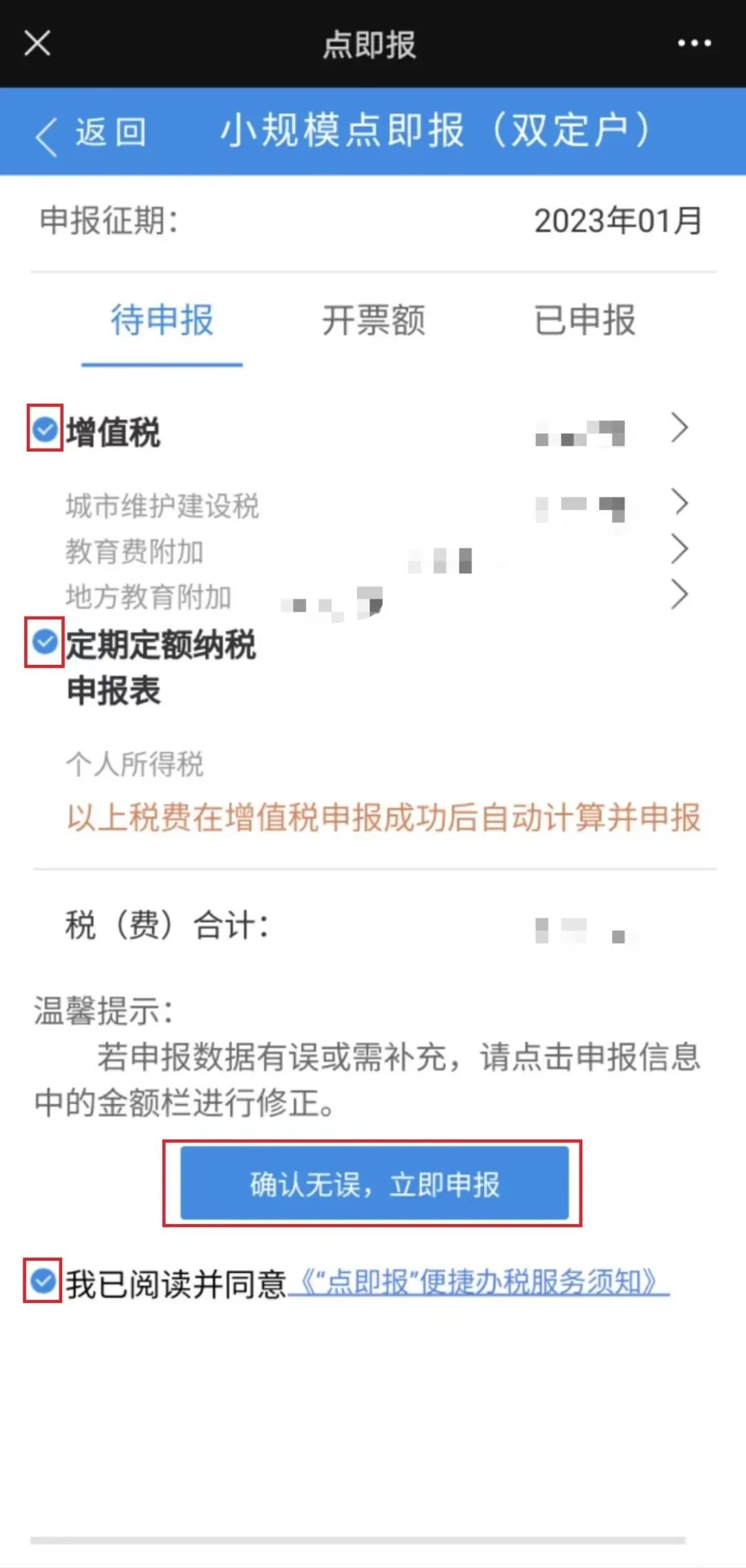
Task: Open the three-dot overflow menu
Action: click(x=694, y=43)
